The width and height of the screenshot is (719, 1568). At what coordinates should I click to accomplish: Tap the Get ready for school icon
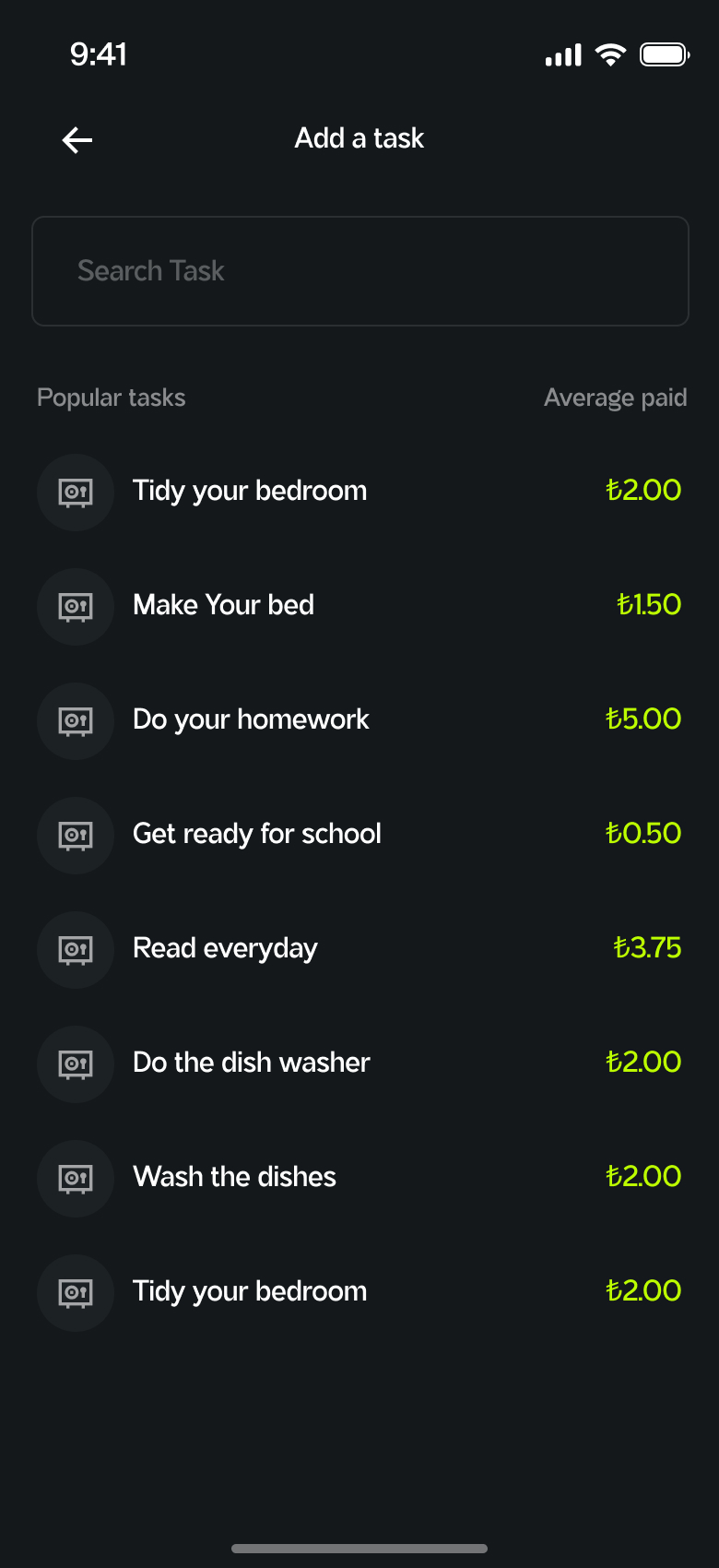coord(76,835)
